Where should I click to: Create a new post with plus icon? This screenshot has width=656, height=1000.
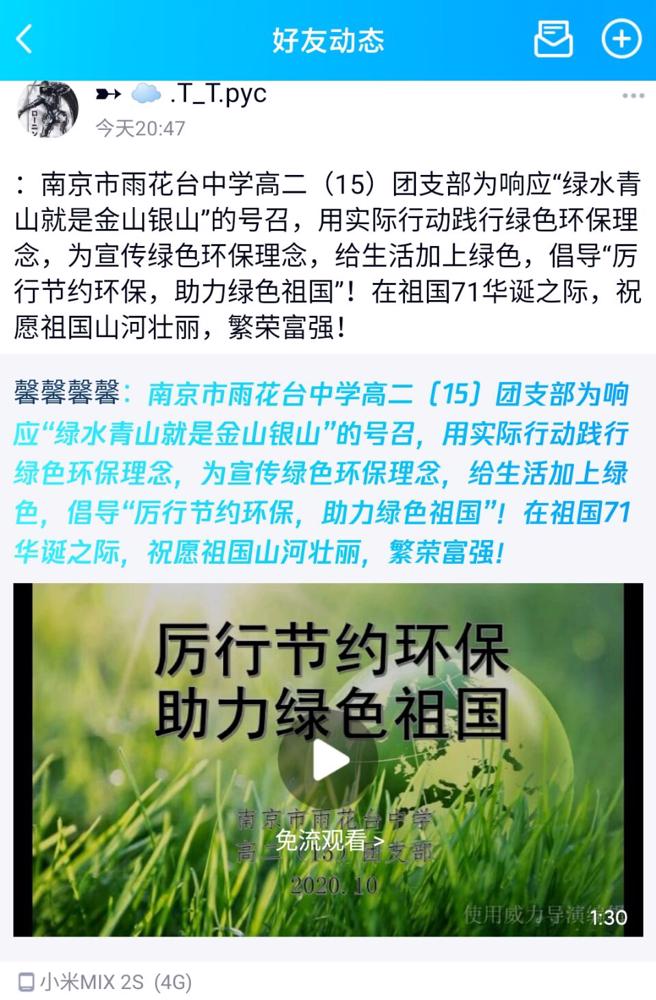(620, 40)
